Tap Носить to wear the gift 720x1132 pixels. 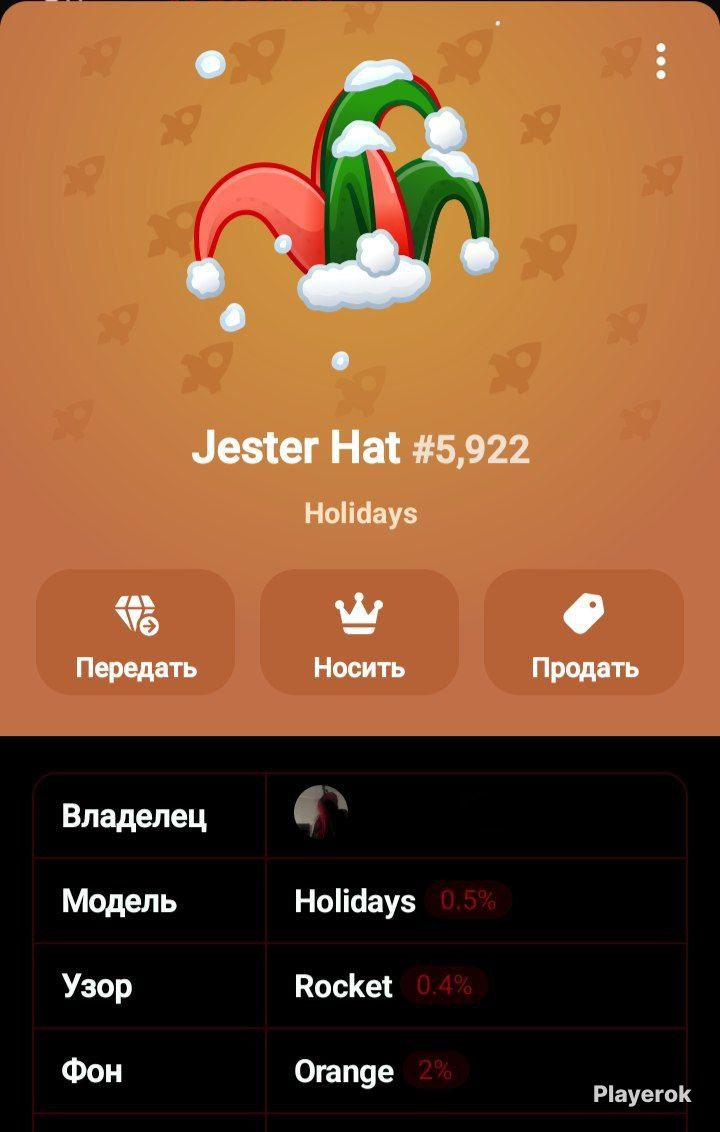click(x=359, y=632)
